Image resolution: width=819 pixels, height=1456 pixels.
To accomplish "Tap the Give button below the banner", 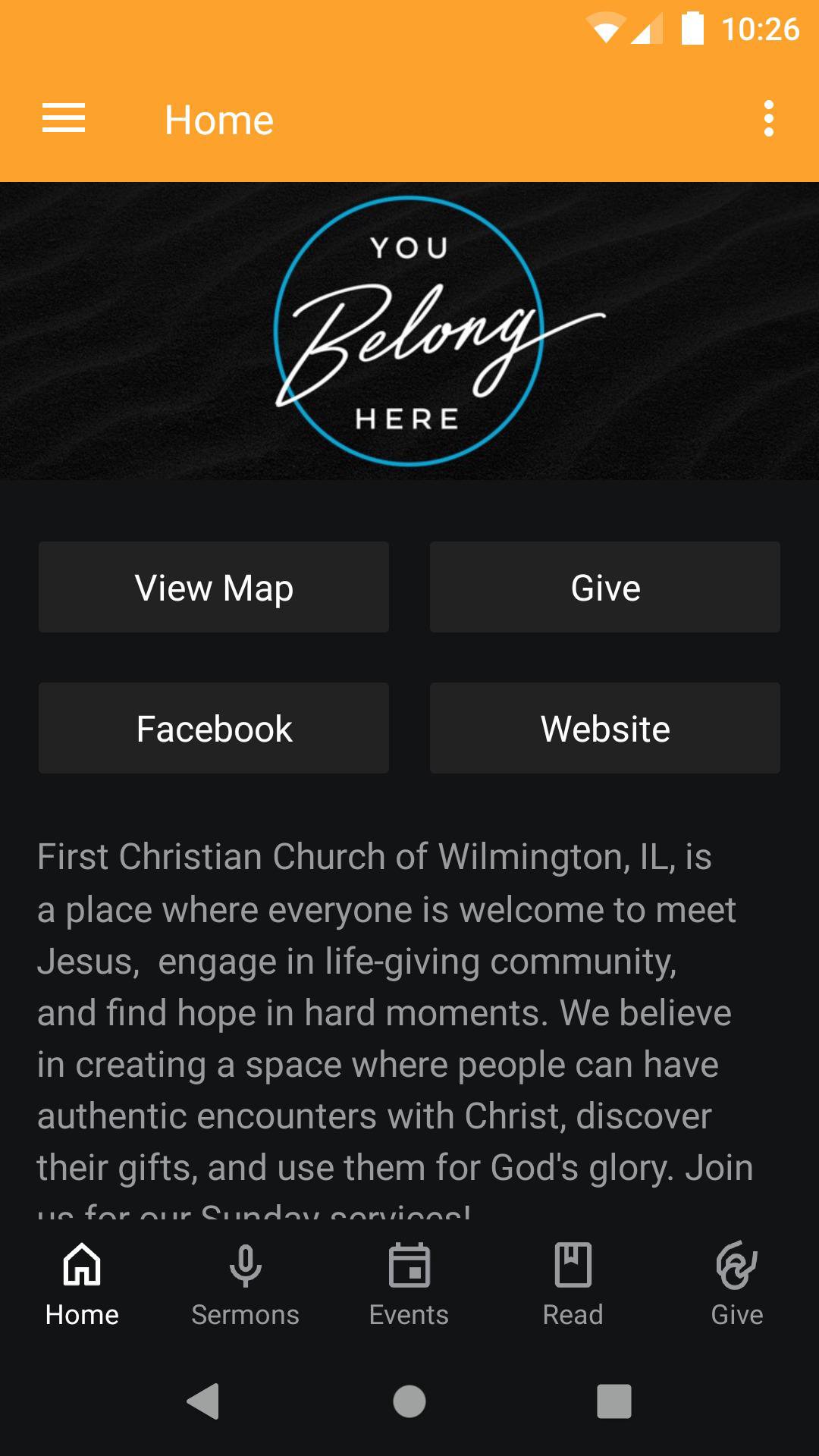I will point(604,587).
